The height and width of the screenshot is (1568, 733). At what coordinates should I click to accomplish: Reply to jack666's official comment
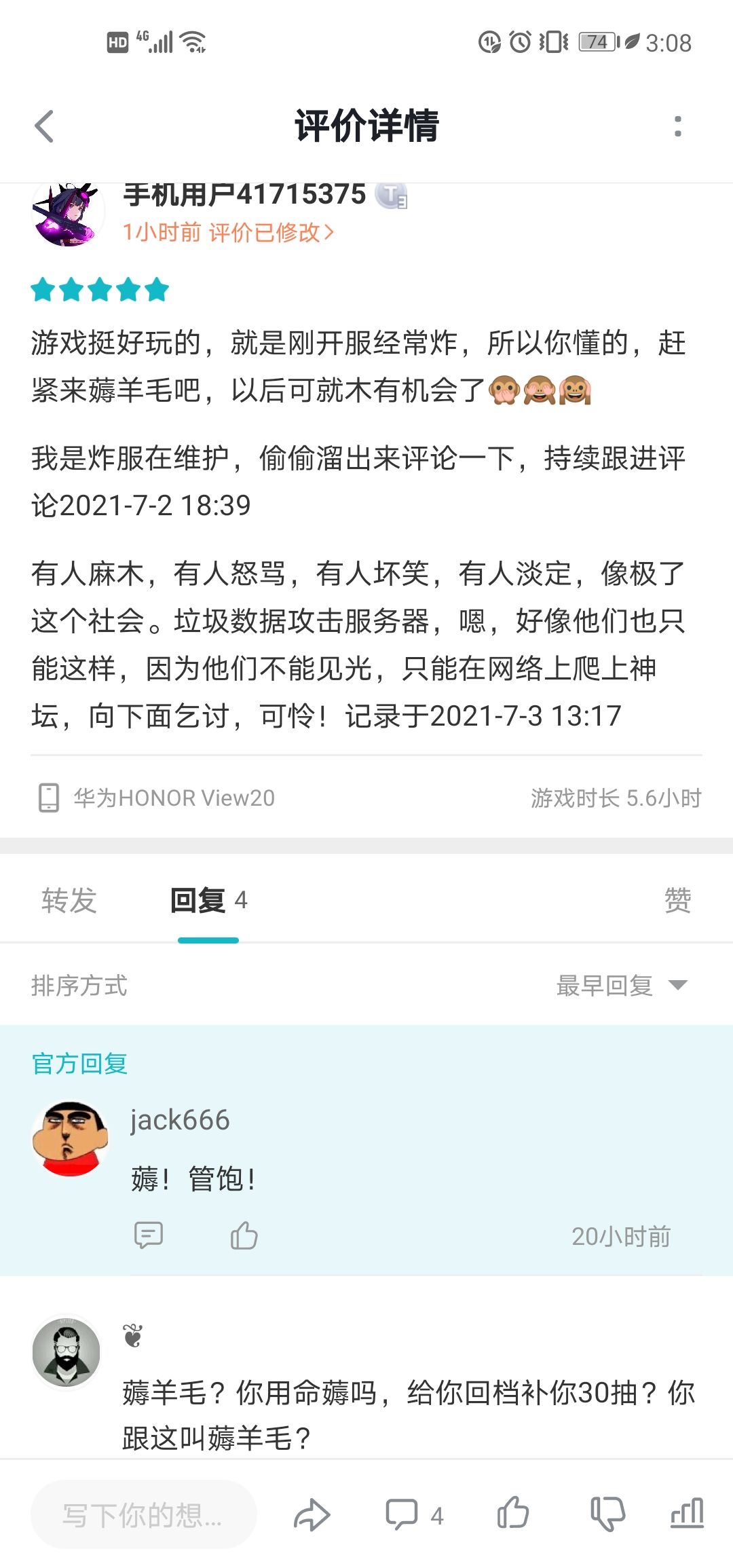(149, 1235)
